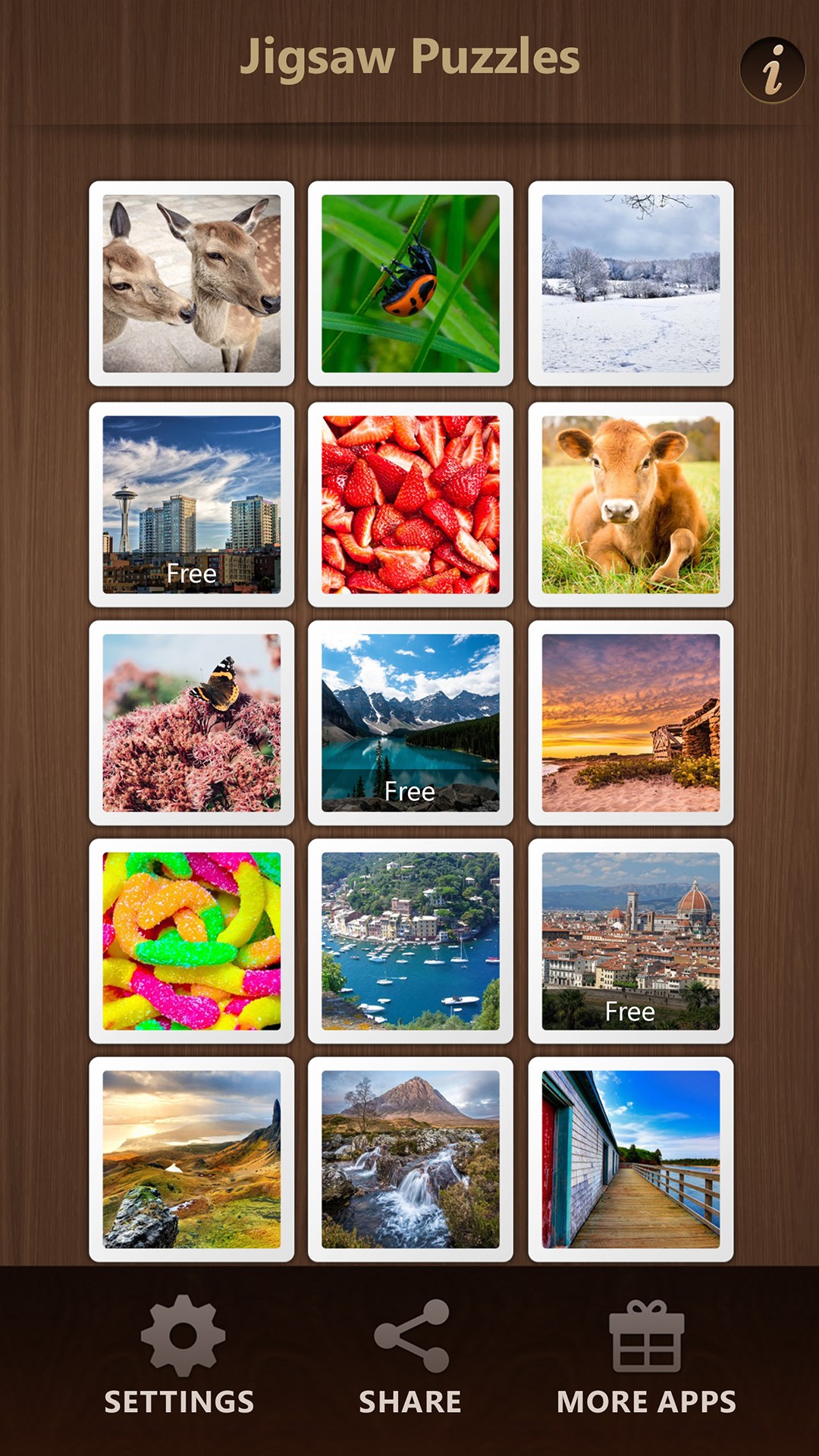The image size is (819, 1456).
Task: Choose the snowy field puzzle
Action: pyautogui.click(x=631, y=284)
